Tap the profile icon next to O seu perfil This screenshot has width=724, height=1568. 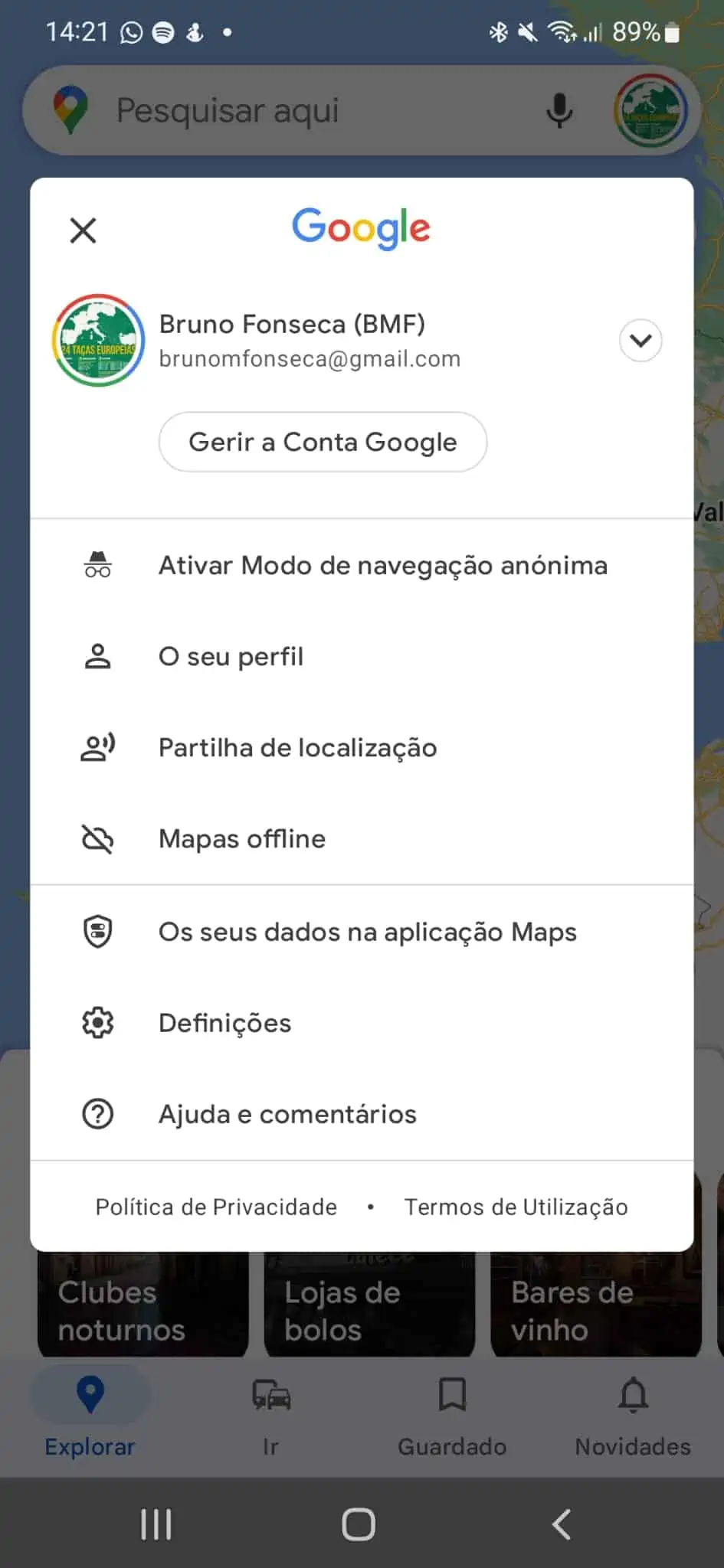(97, 655)
